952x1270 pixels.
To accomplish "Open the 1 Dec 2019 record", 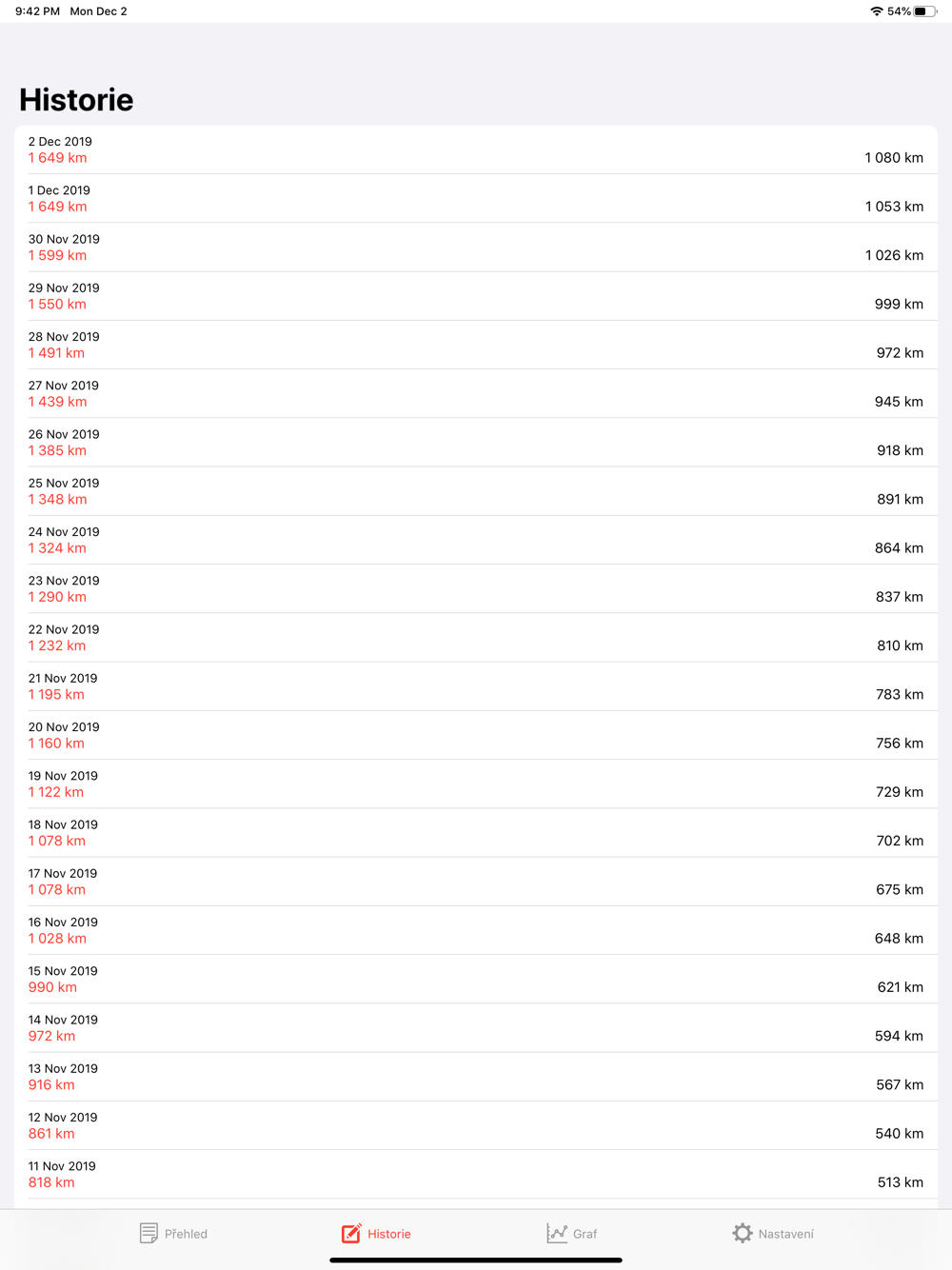I will coord(476,198).
